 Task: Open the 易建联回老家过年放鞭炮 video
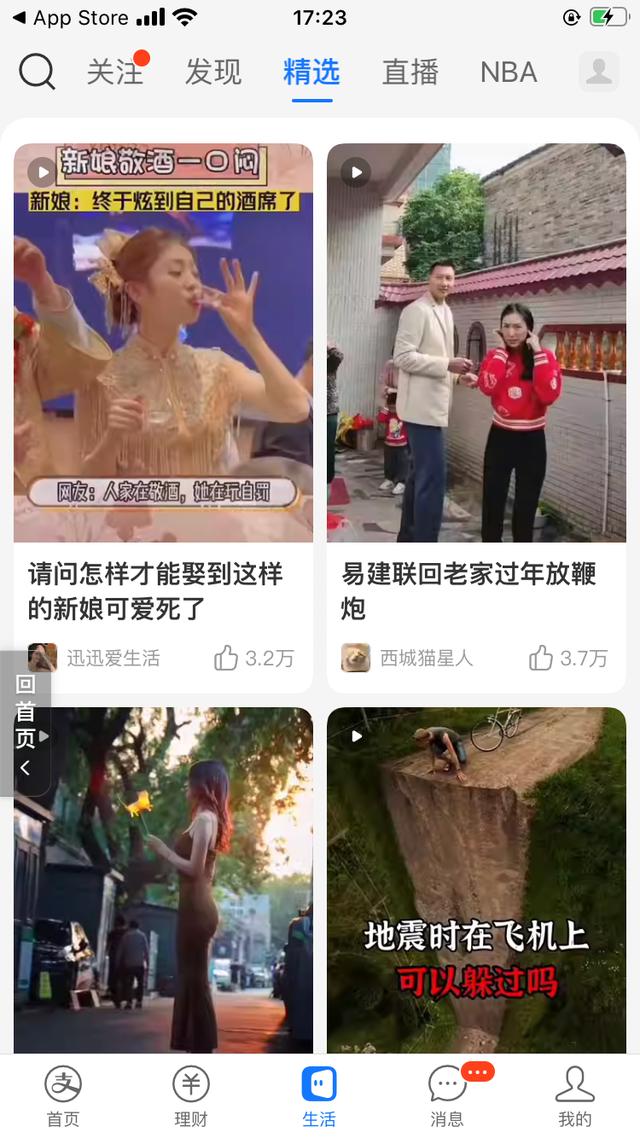476,343
